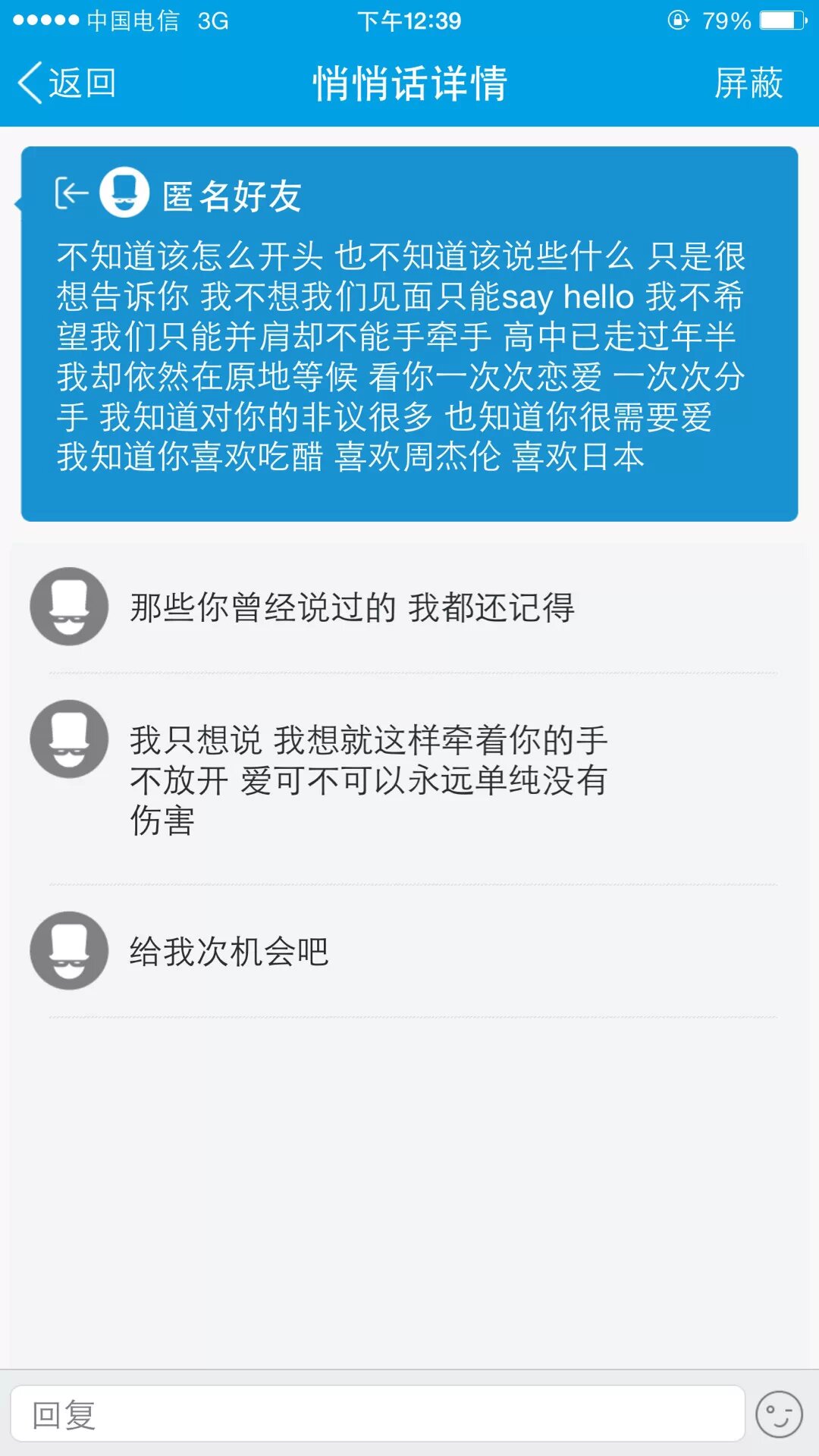
Task: Select the reply 给我次机会吧
Action: point(229,952)
